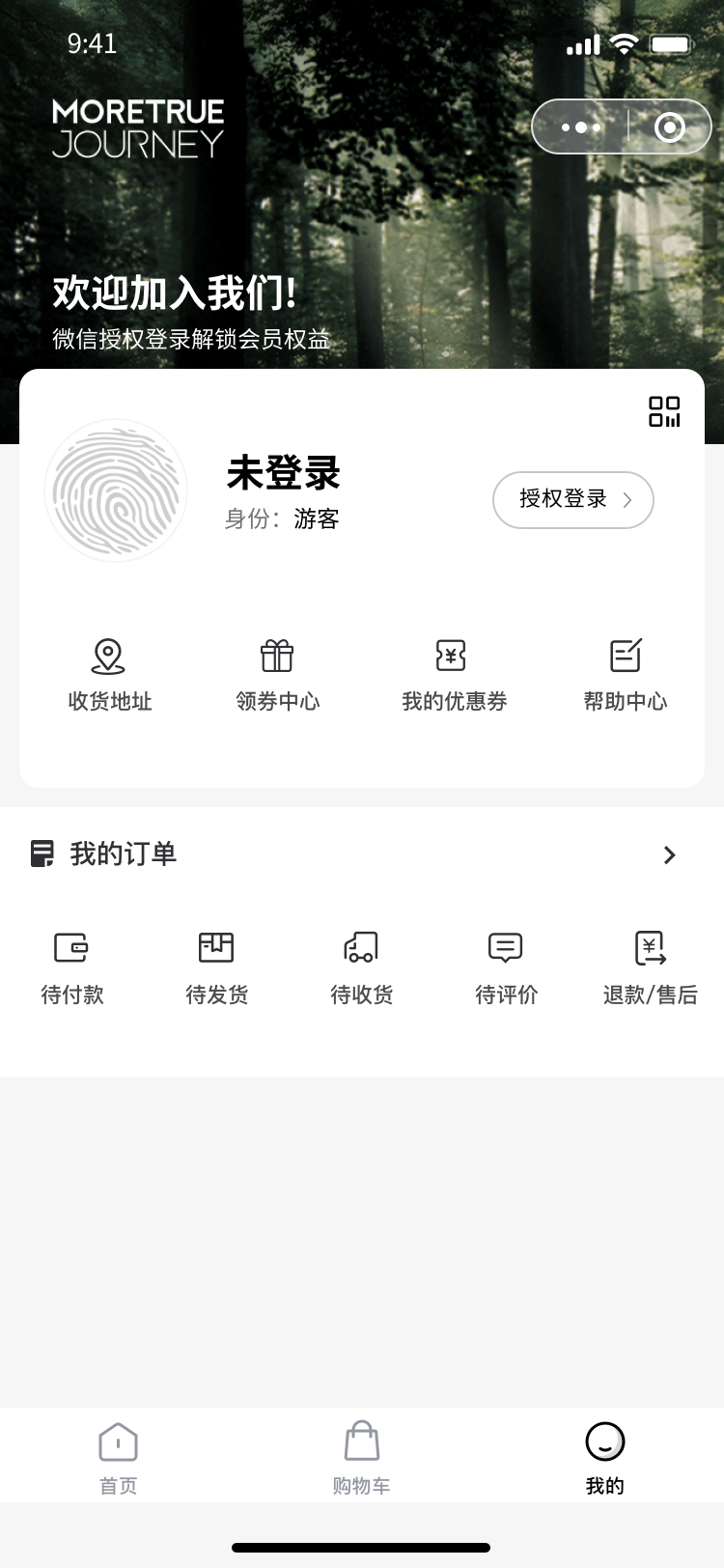Open the mini program more-options menu

click(581, 126)
